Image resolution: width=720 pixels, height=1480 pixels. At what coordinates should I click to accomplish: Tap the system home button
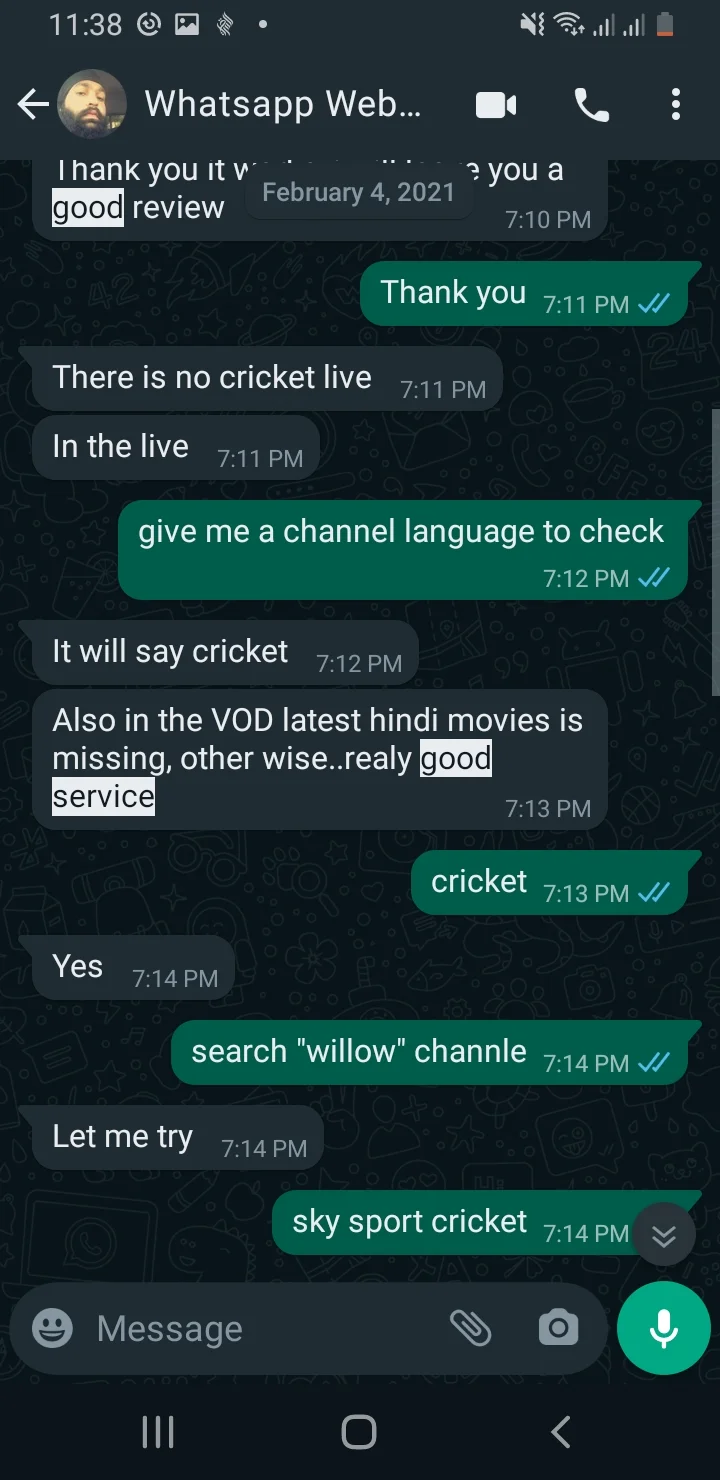pos(359,1432)
